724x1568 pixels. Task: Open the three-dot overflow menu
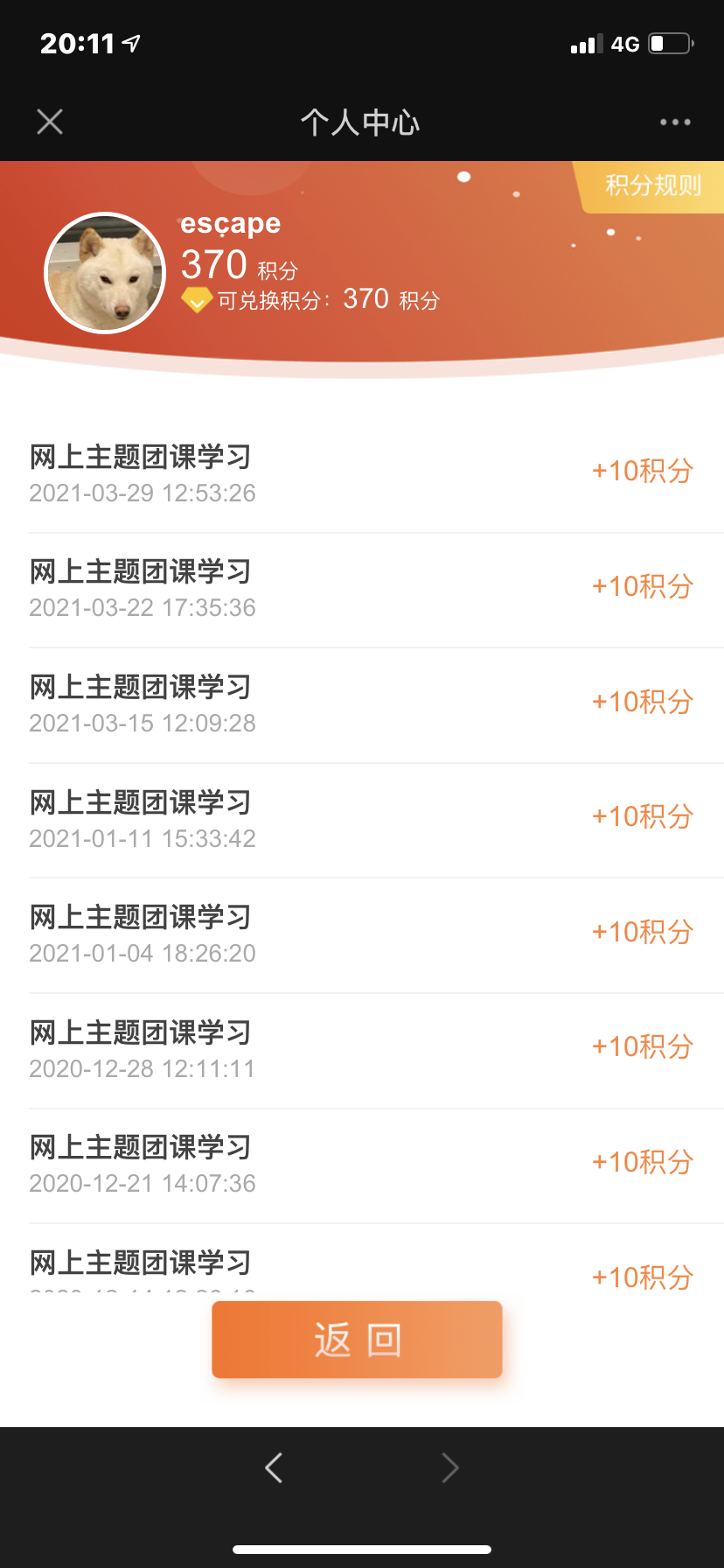point(675,122)
